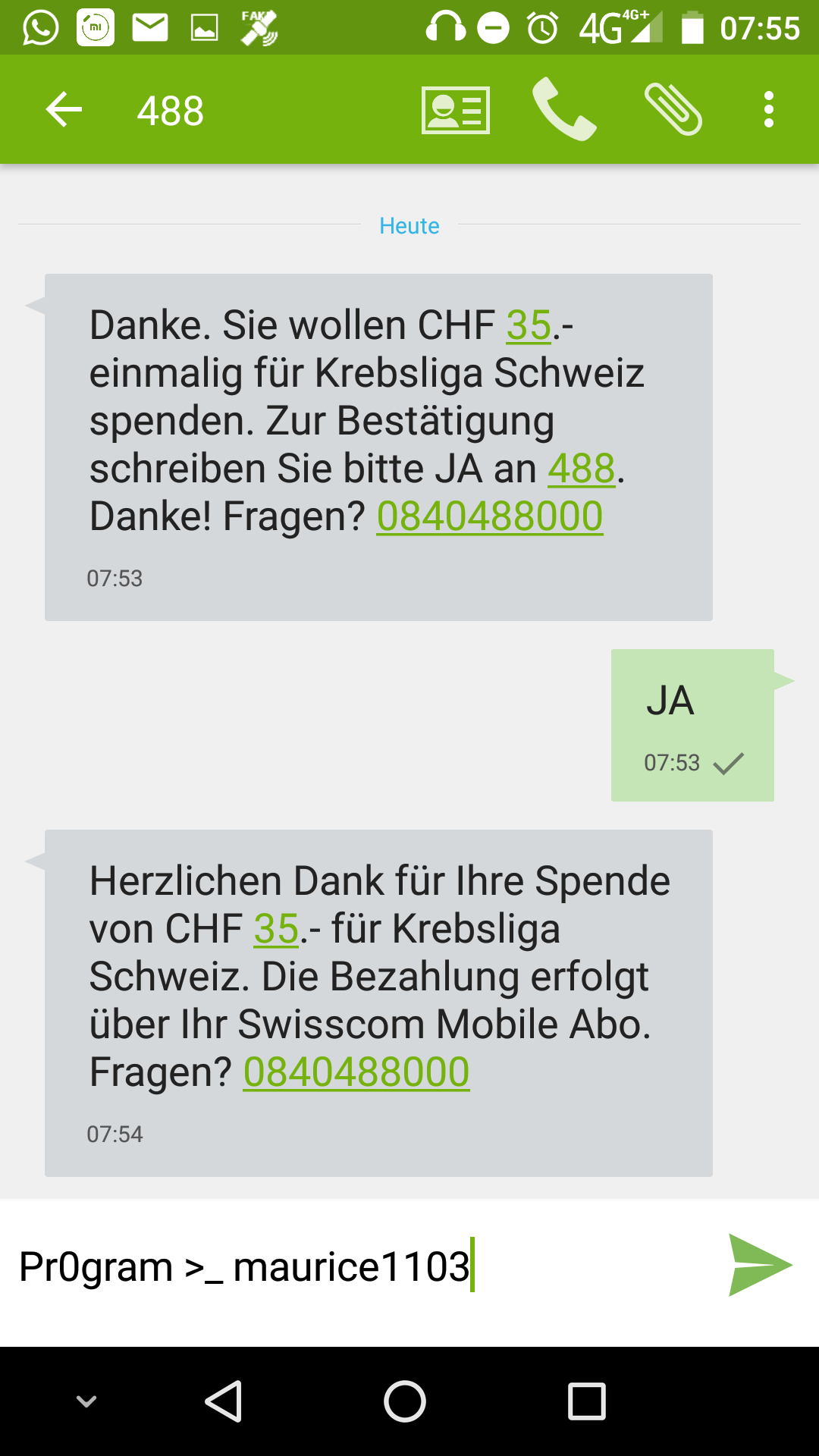Attach a file with the paperclip
The height and width of the screenshot is (1456, 819).
coord(673,110)
